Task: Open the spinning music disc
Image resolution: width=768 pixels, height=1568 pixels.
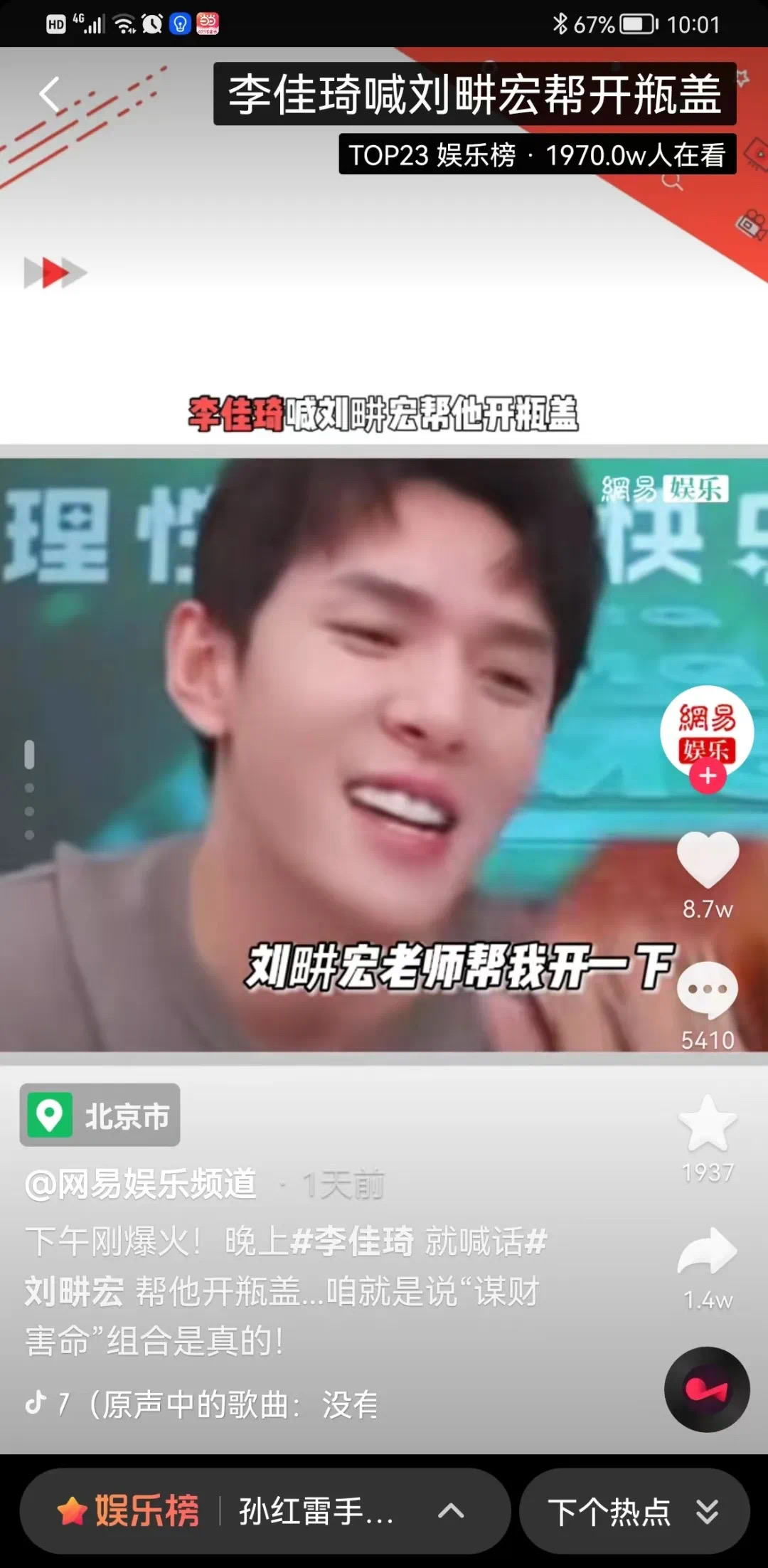Action: tap(707, 1389)
